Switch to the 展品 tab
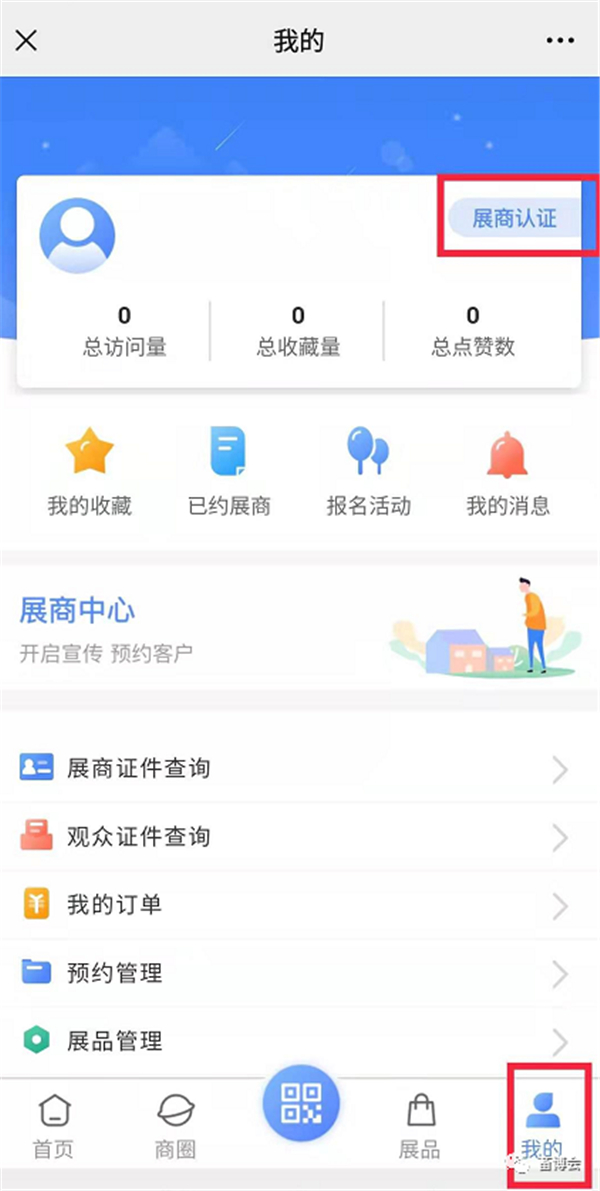Image resolution: width=600 pixels, height=1191 pixels. click(x=418, y=1125)
